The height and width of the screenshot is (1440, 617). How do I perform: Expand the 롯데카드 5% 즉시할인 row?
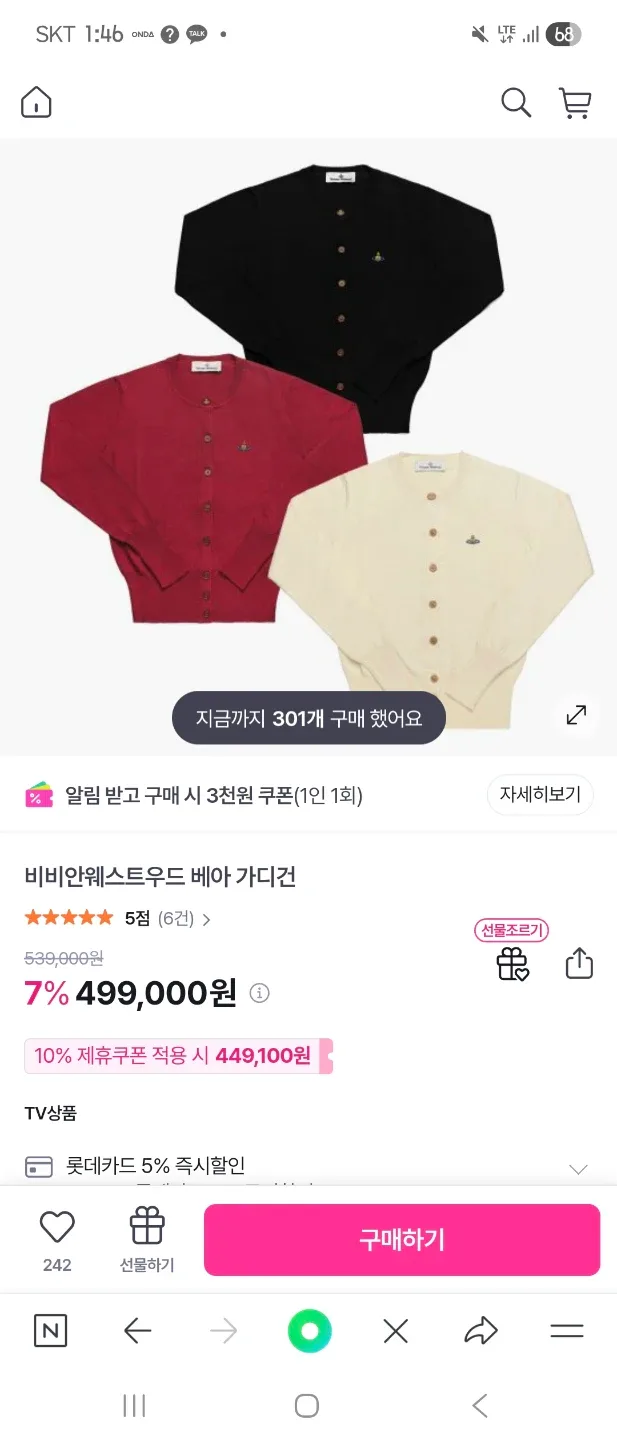coord(577,1168)
